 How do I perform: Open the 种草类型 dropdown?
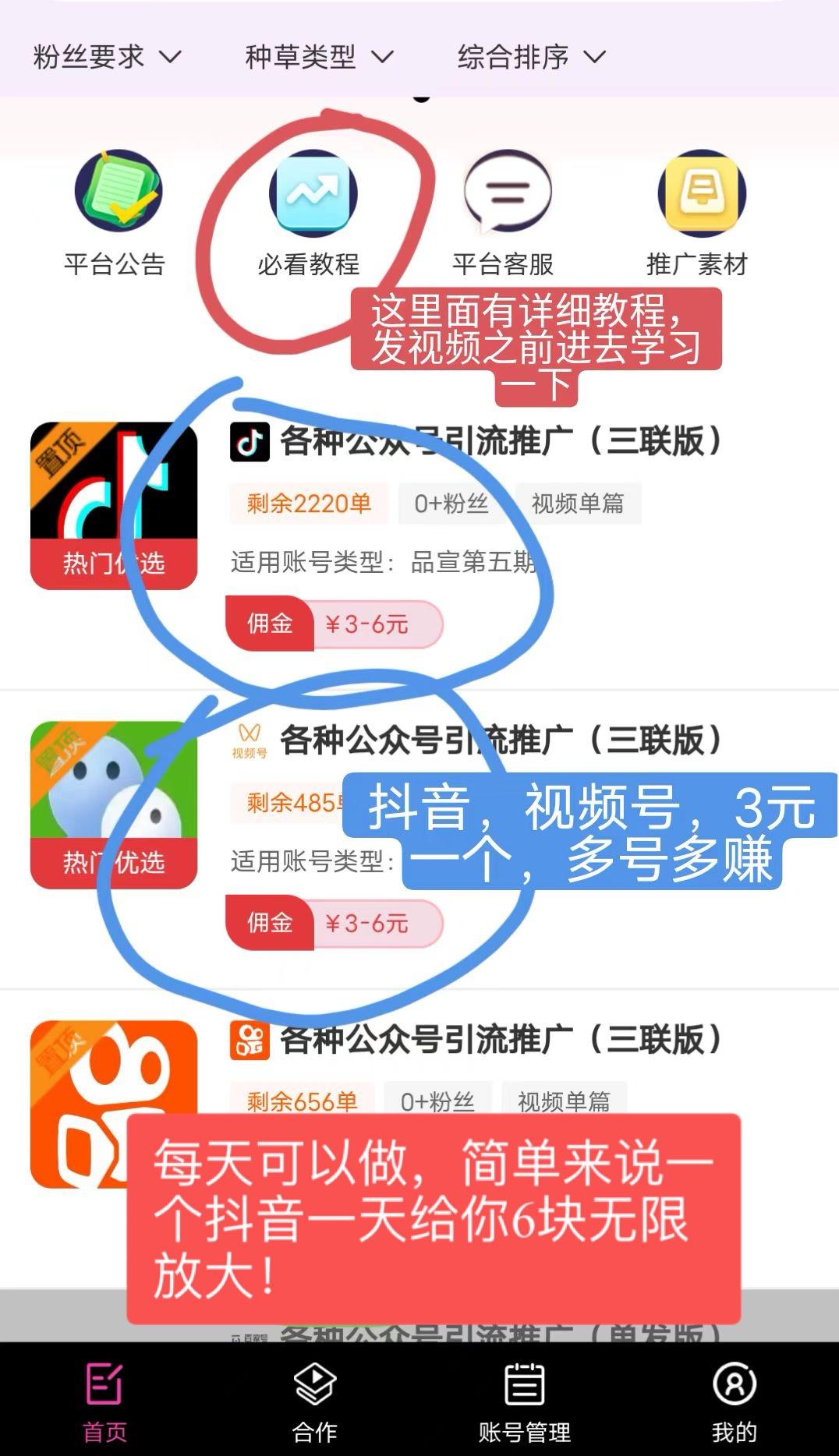[319, 57]
